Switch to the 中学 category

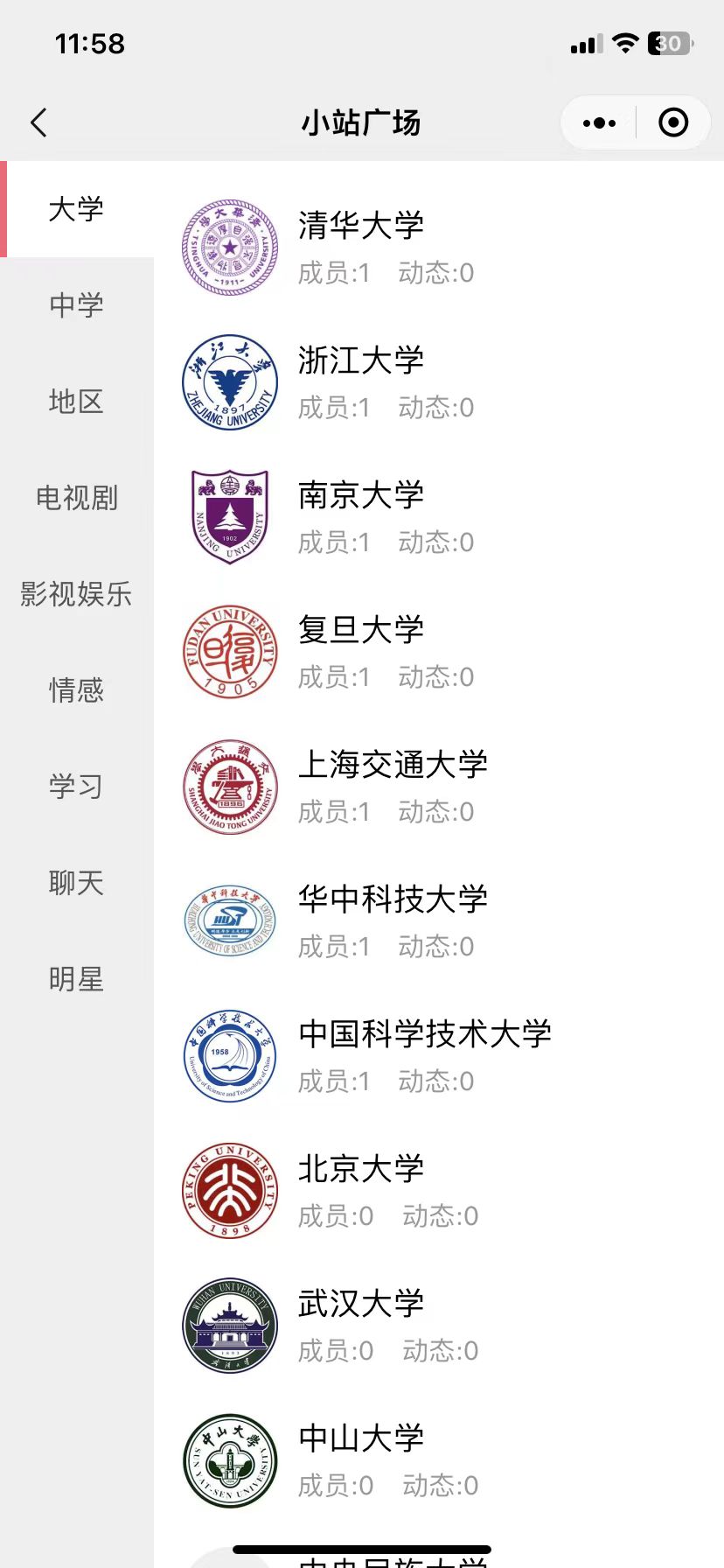pyautogui.click(x=76, y=305)
